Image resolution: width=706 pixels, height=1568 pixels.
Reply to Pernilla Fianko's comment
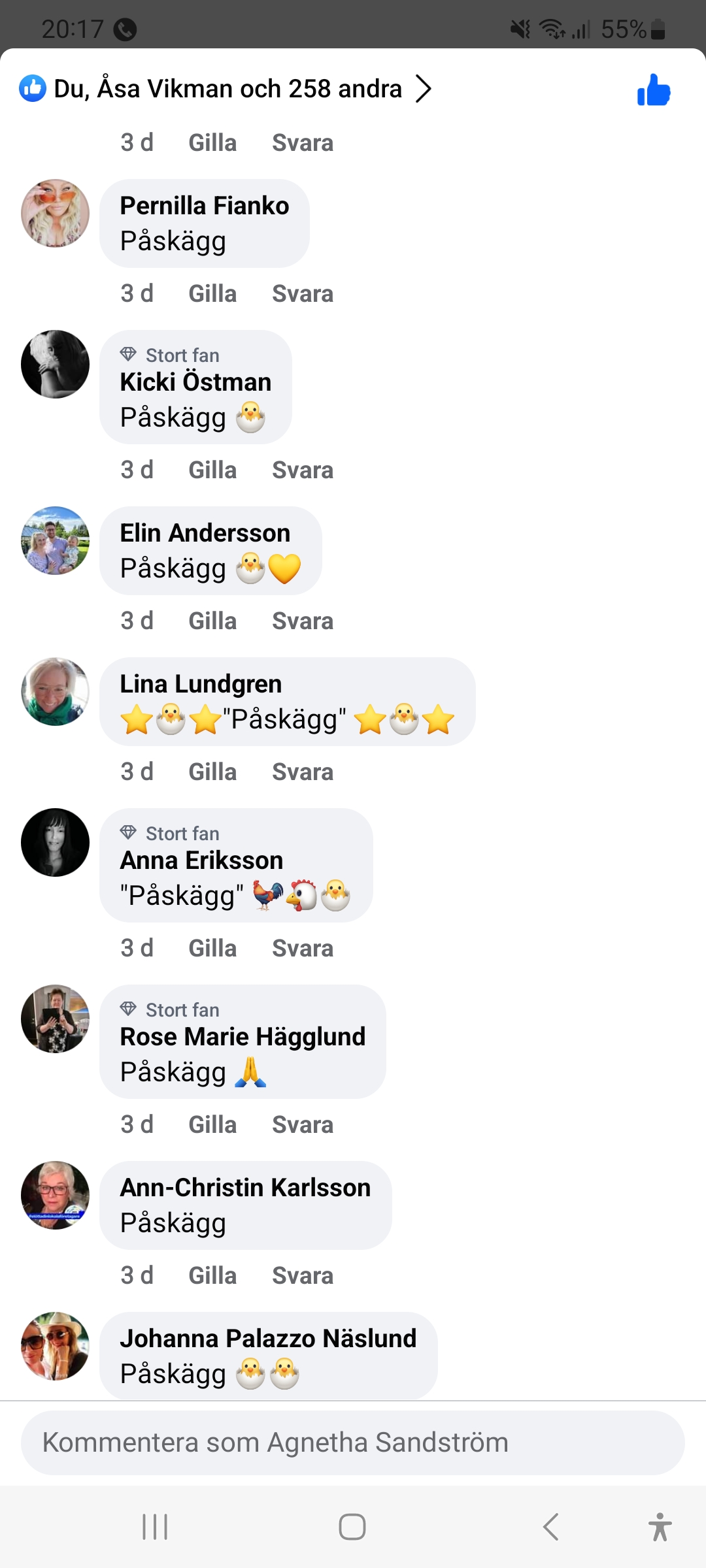(x=302, y=294)
